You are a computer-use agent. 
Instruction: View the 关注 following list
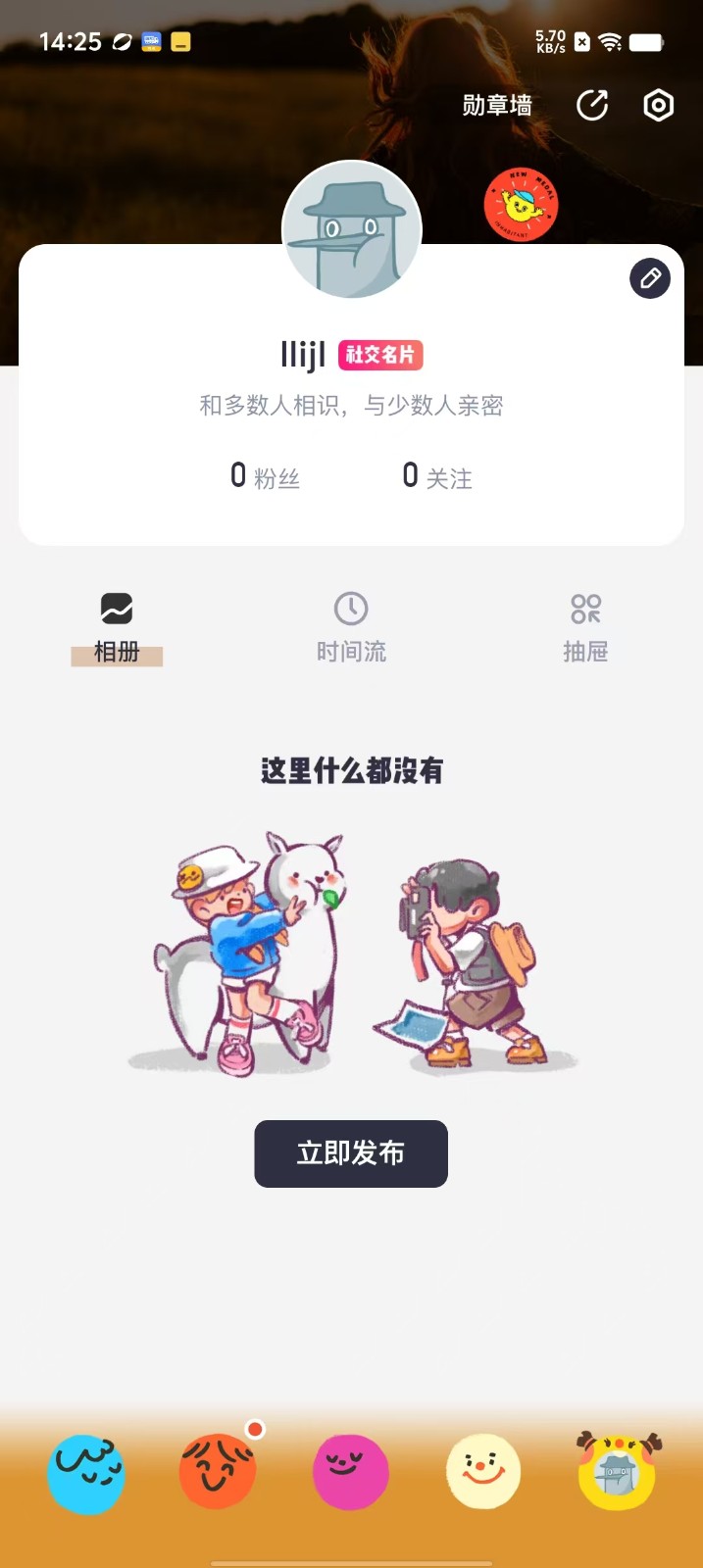(x=437, y=477)
